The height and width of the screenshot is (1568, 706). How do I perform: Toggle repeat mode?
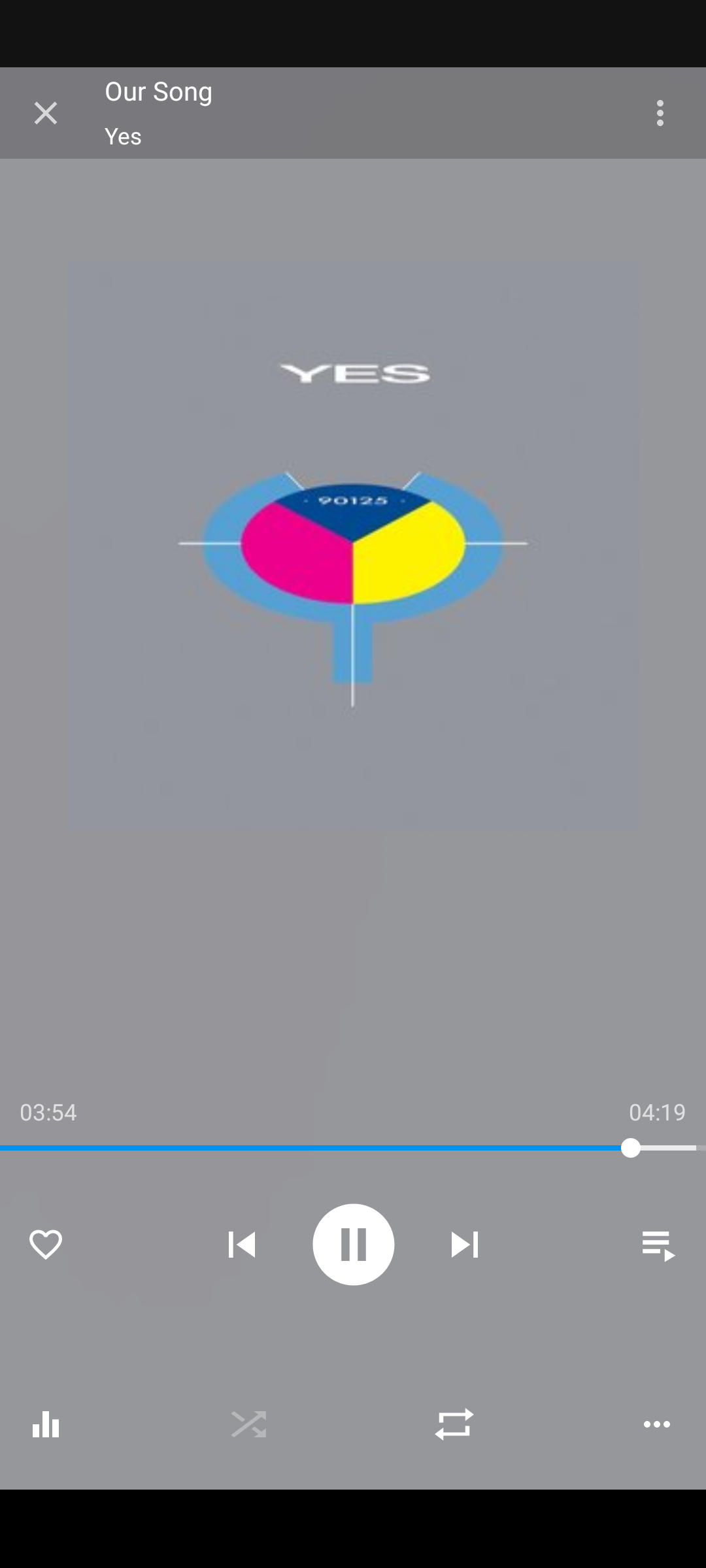click(x=454, y=1424)
